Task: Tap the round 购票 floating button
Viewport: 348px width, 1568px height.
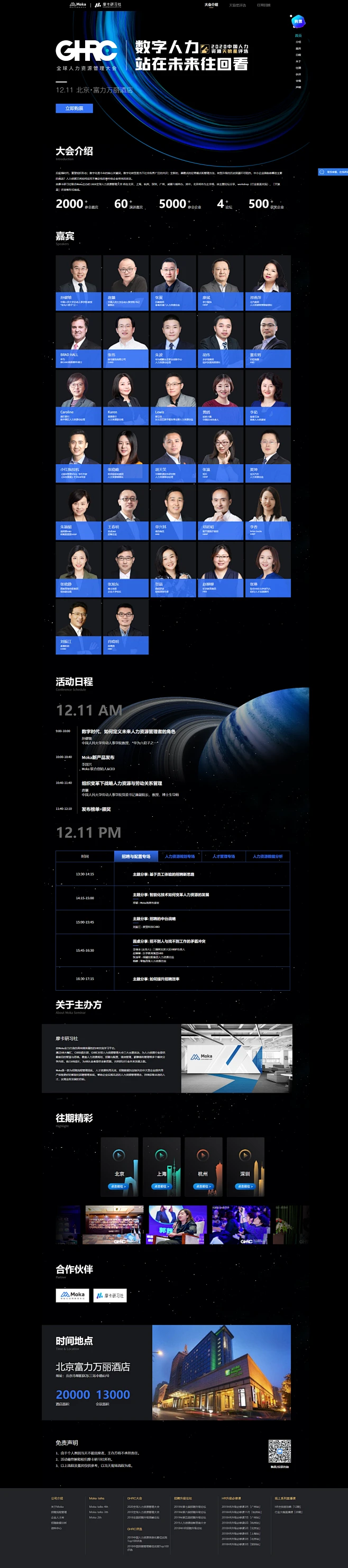Action: (x=297, y=21)
